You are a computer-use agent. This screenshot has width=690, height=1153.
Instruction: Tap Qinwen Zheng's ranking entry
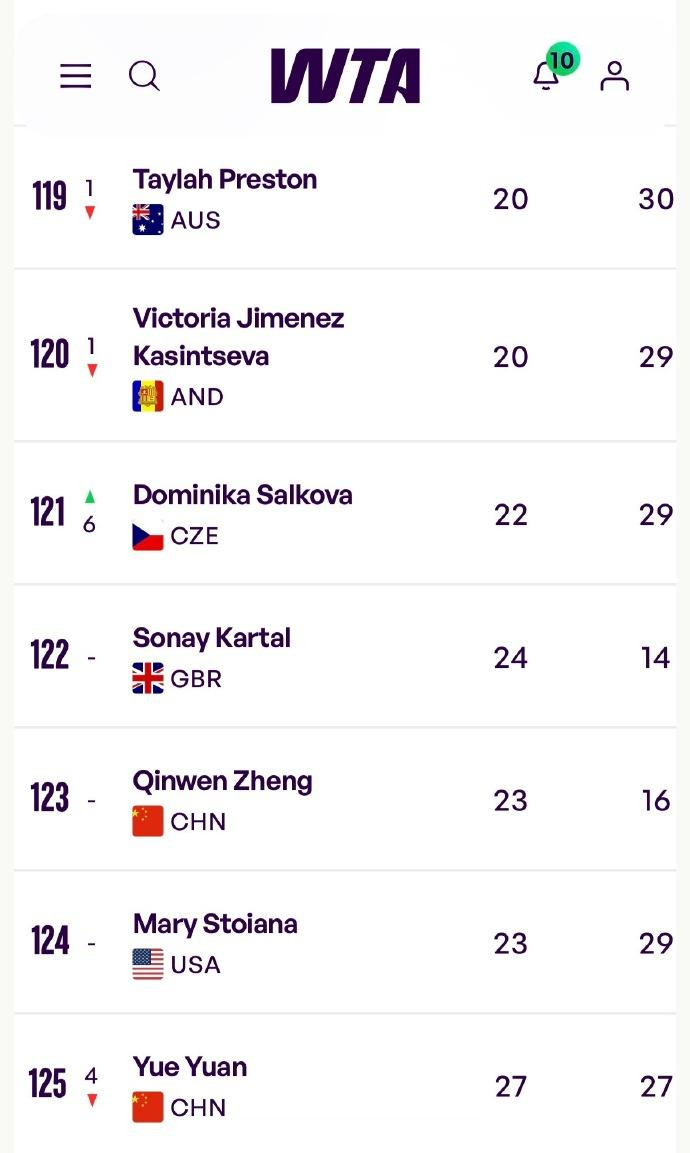point(345,799)
